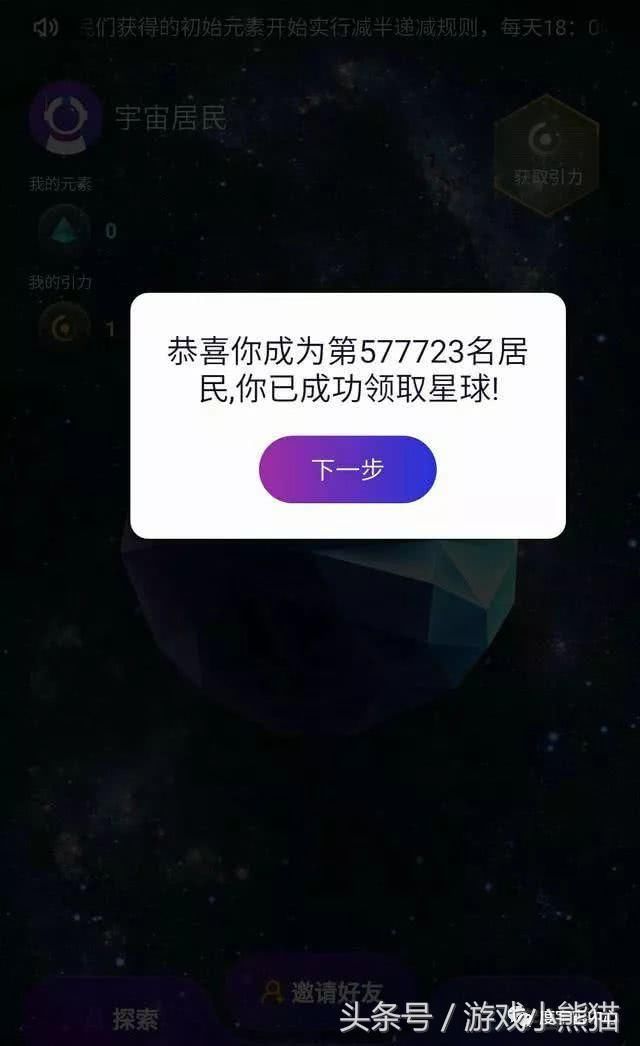Screen dimensions: 640x1046
Task: Open the 宇宙居民 profile avatar
Action: click(x=65, y=118)
